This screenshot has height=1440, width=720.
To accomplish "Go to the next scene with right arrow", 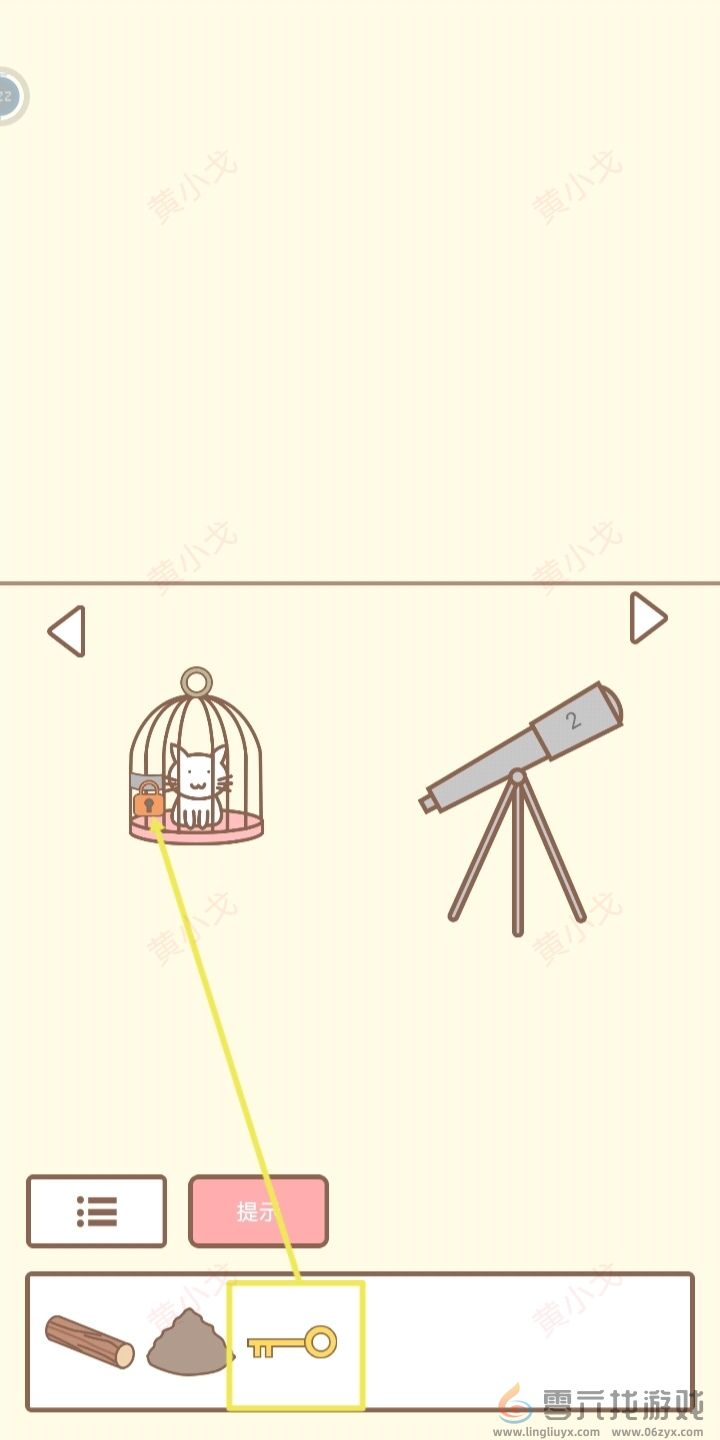I will (x=648, y=618).
